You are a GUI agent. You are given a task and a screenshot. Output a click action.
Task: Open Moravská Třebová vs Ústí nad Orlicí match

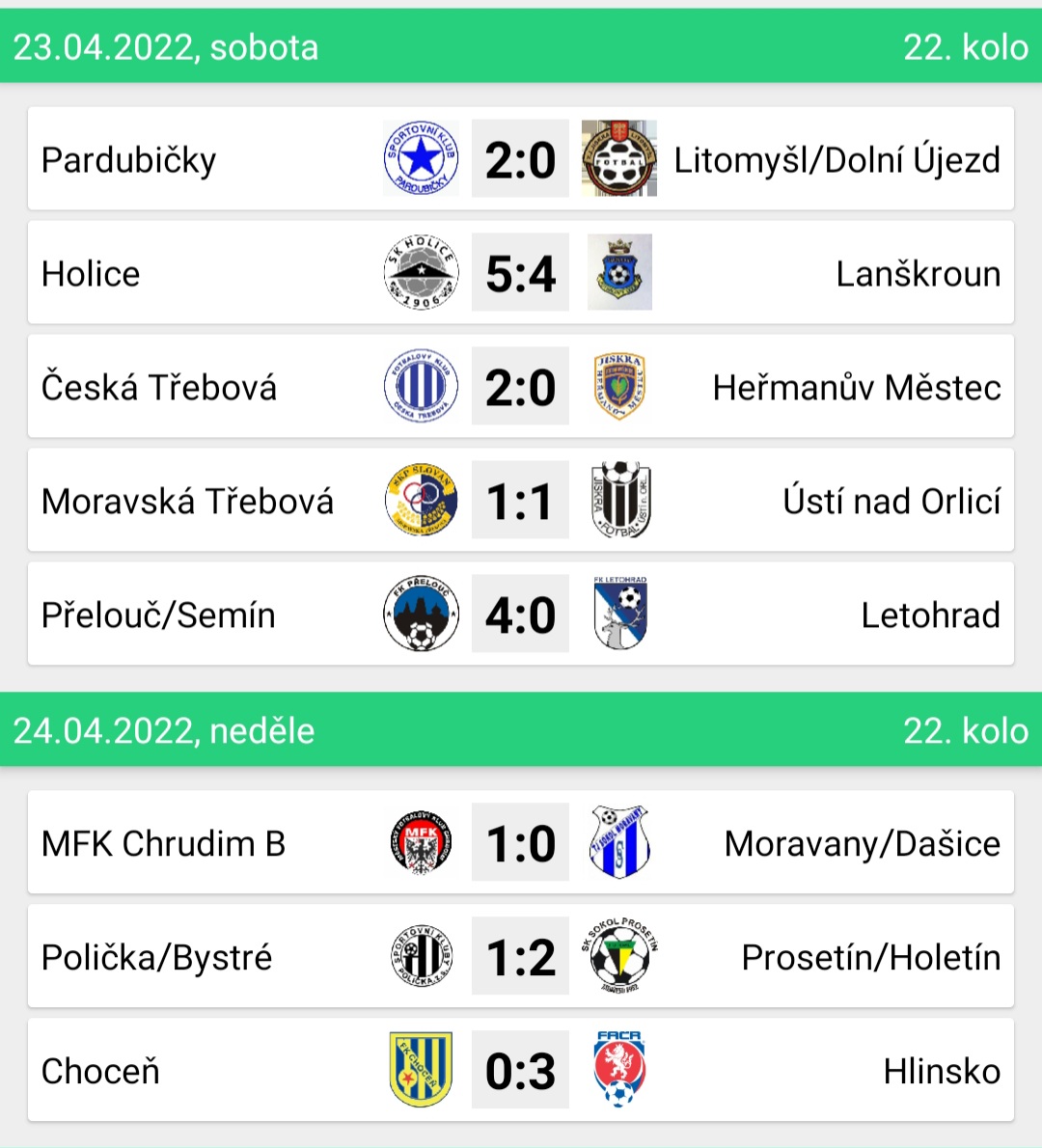[520, 501]
